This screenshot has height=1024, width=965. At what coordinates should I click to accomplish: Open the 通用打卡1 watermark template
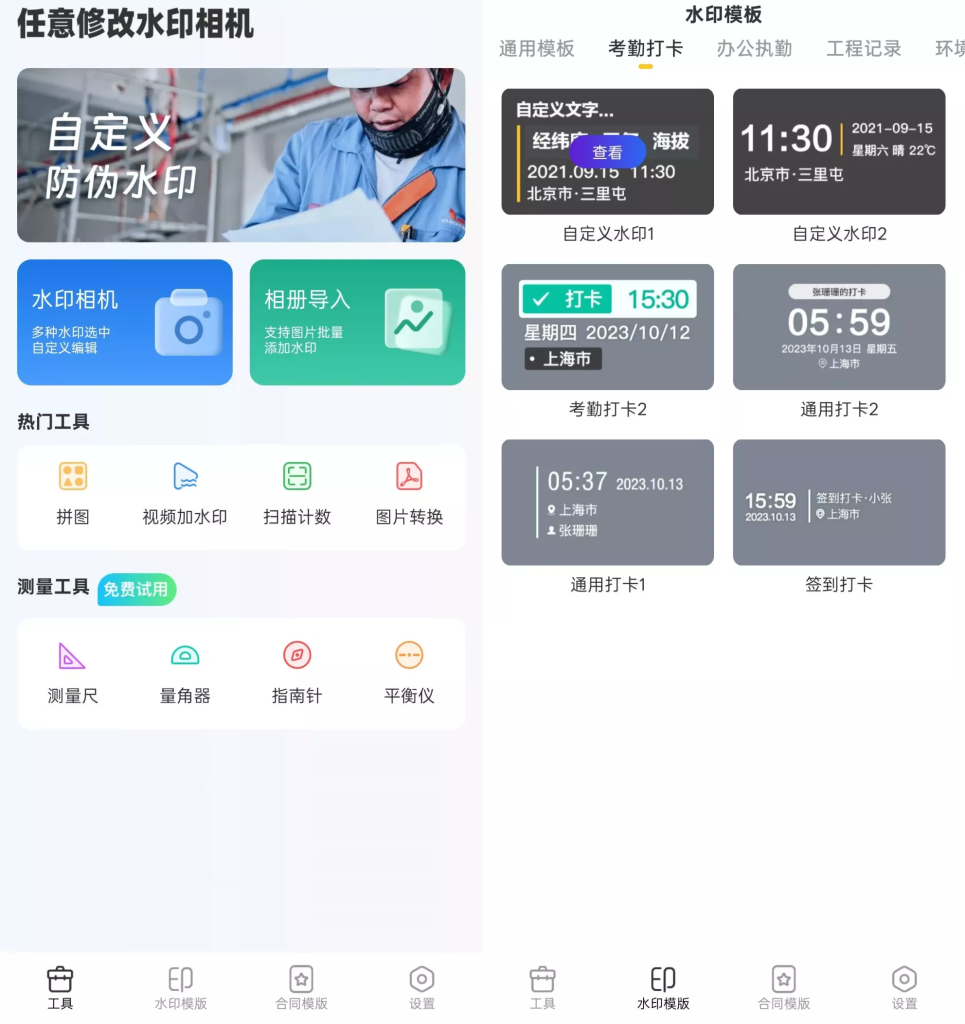pyautogui.click(x=607, y=502)
